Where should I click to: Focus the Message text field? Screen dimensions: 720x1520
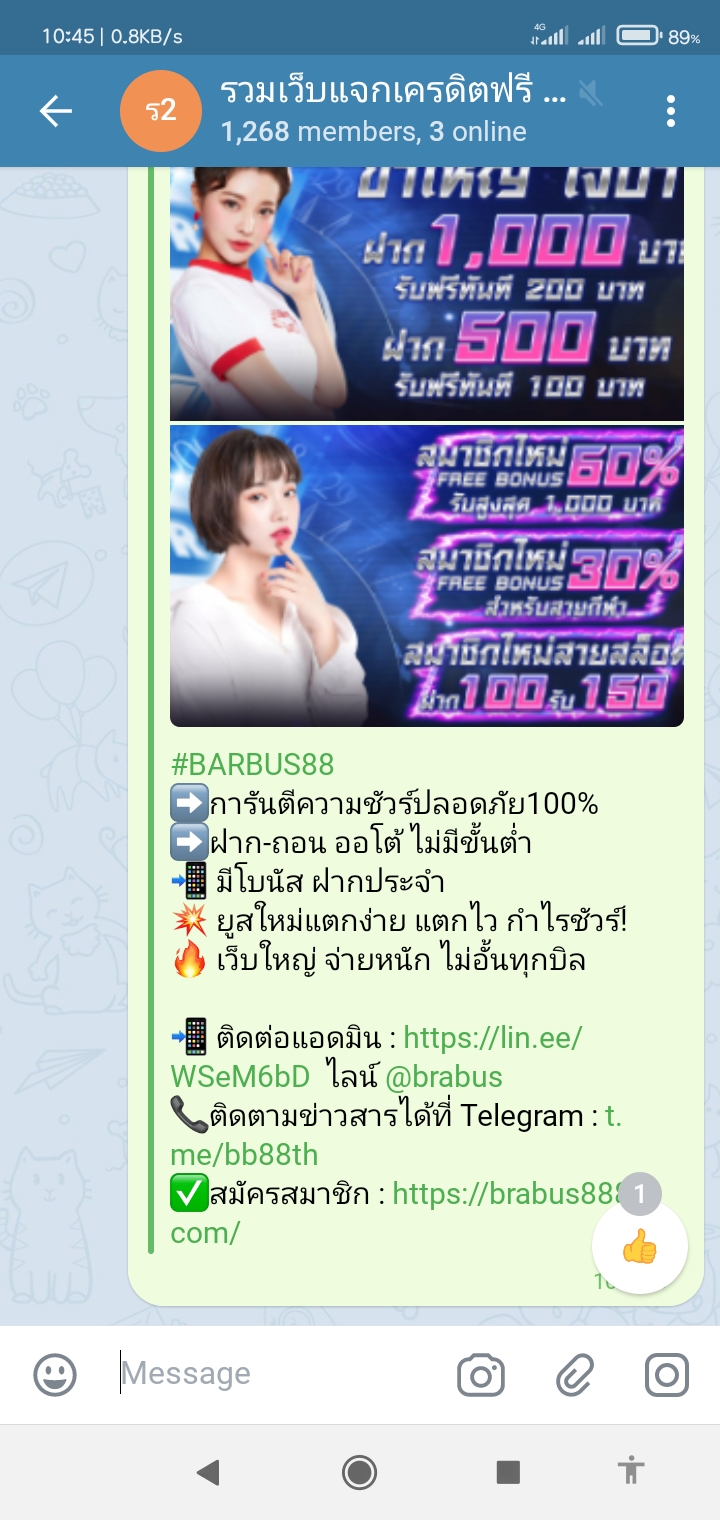tap(280, 1374)
